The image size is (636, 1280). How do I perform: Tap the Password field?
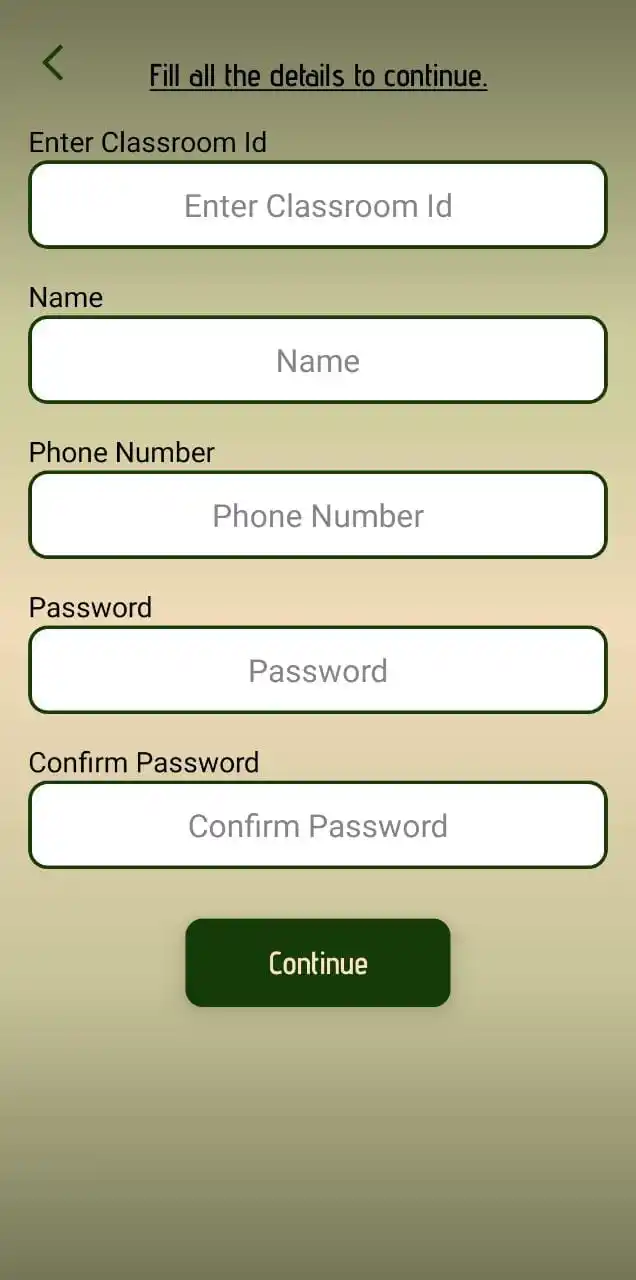coord(318,670)
